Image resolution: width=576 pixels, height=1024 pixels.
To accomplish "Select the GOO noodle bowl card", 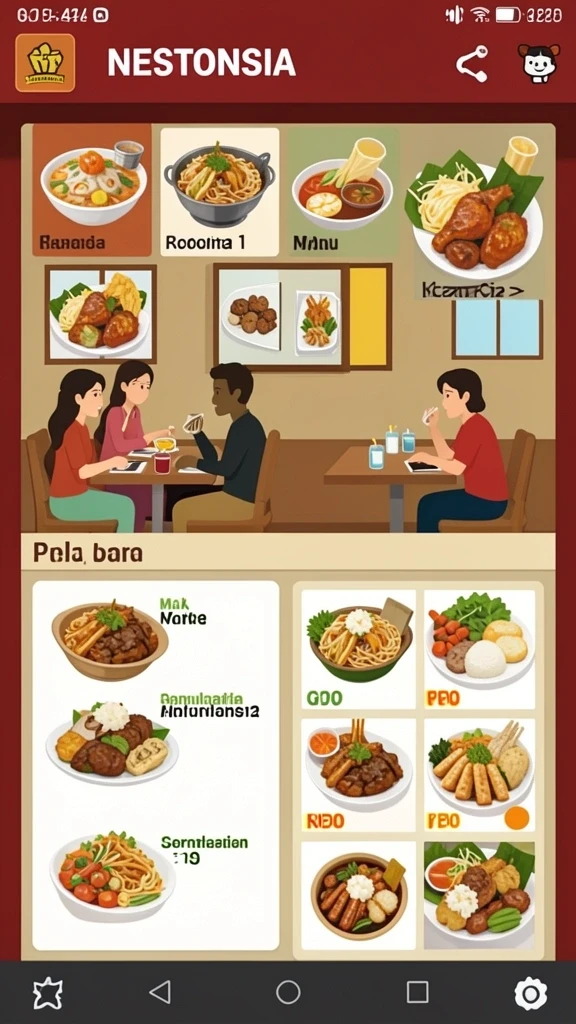I will point(359,649).
